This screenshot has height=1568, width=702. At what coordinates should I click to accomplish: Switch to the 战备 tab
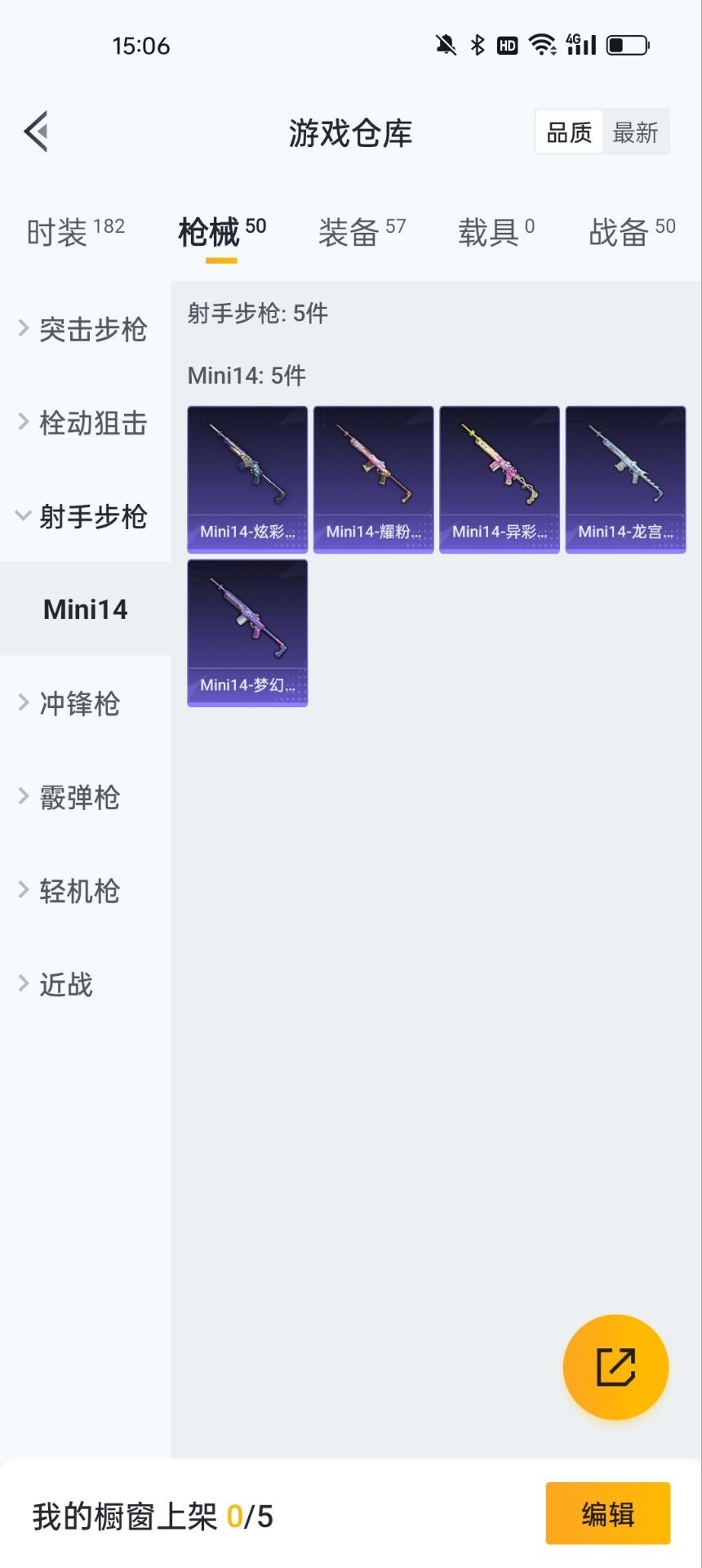tap(632, 232)
